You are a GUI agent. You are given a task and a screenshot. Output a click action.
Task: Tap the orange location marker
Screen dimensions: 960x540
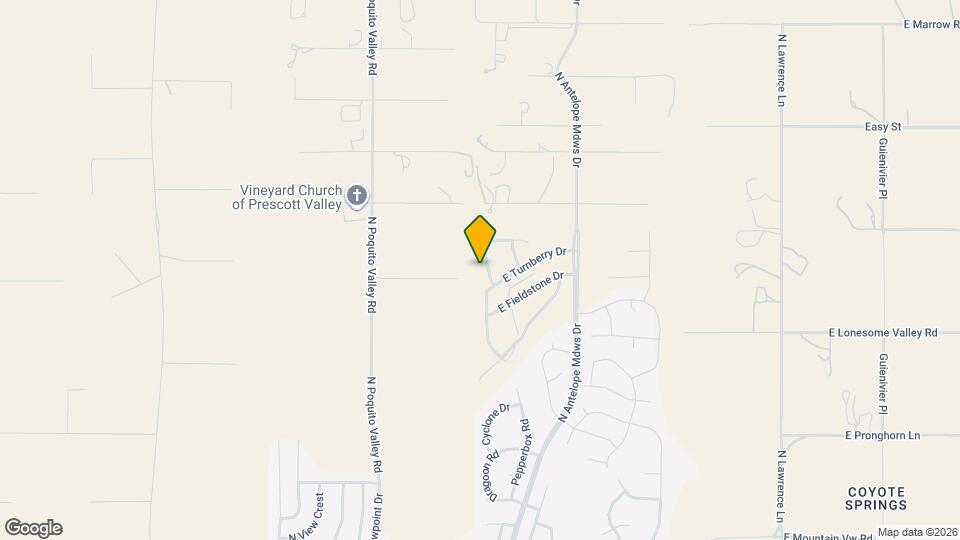pos(480,238)
